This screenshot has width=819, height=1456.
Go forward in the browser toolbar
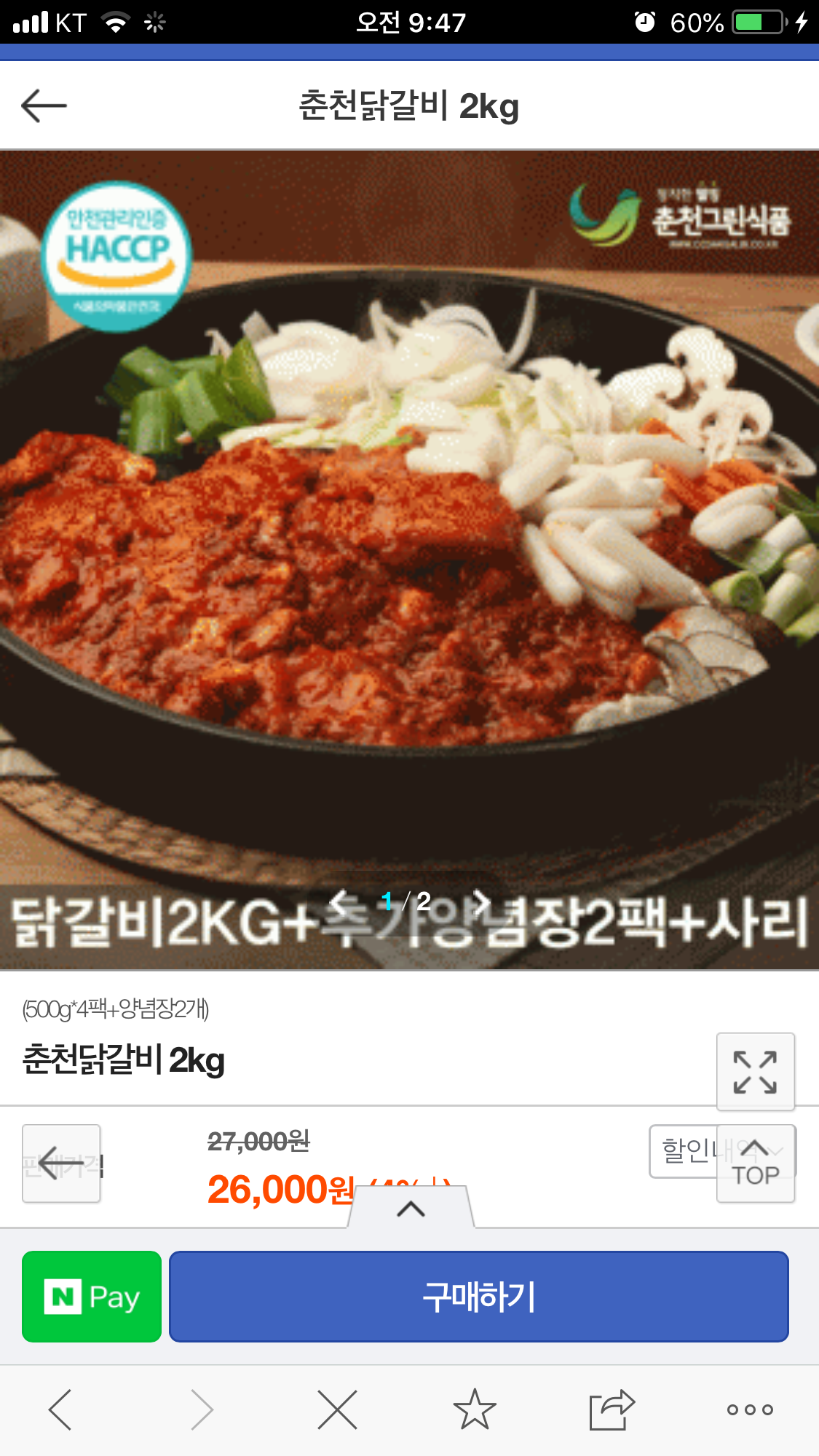coord(202,1409)
